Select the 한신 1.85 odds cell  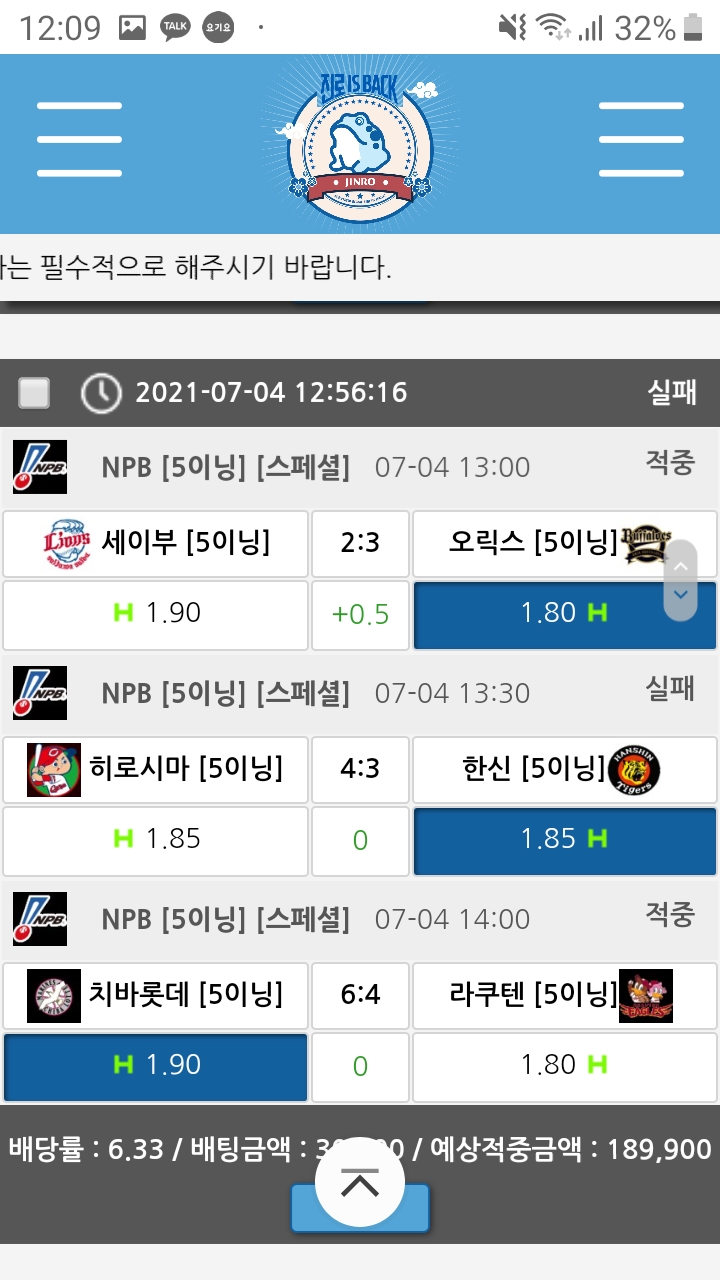(x=564, y=839)
